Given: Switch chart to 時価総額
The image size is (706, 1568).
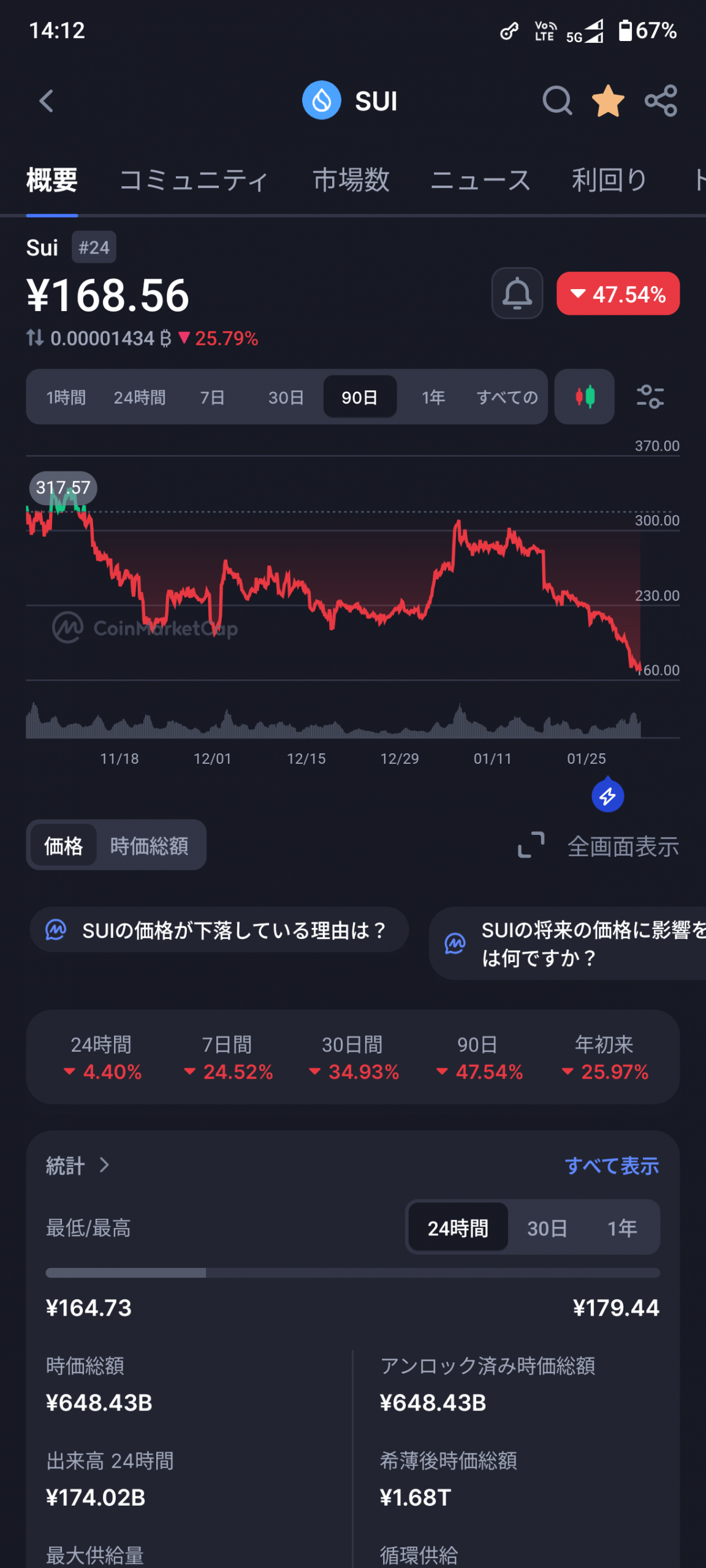Looking at the screenshot, I should click(x=149, y=846).
